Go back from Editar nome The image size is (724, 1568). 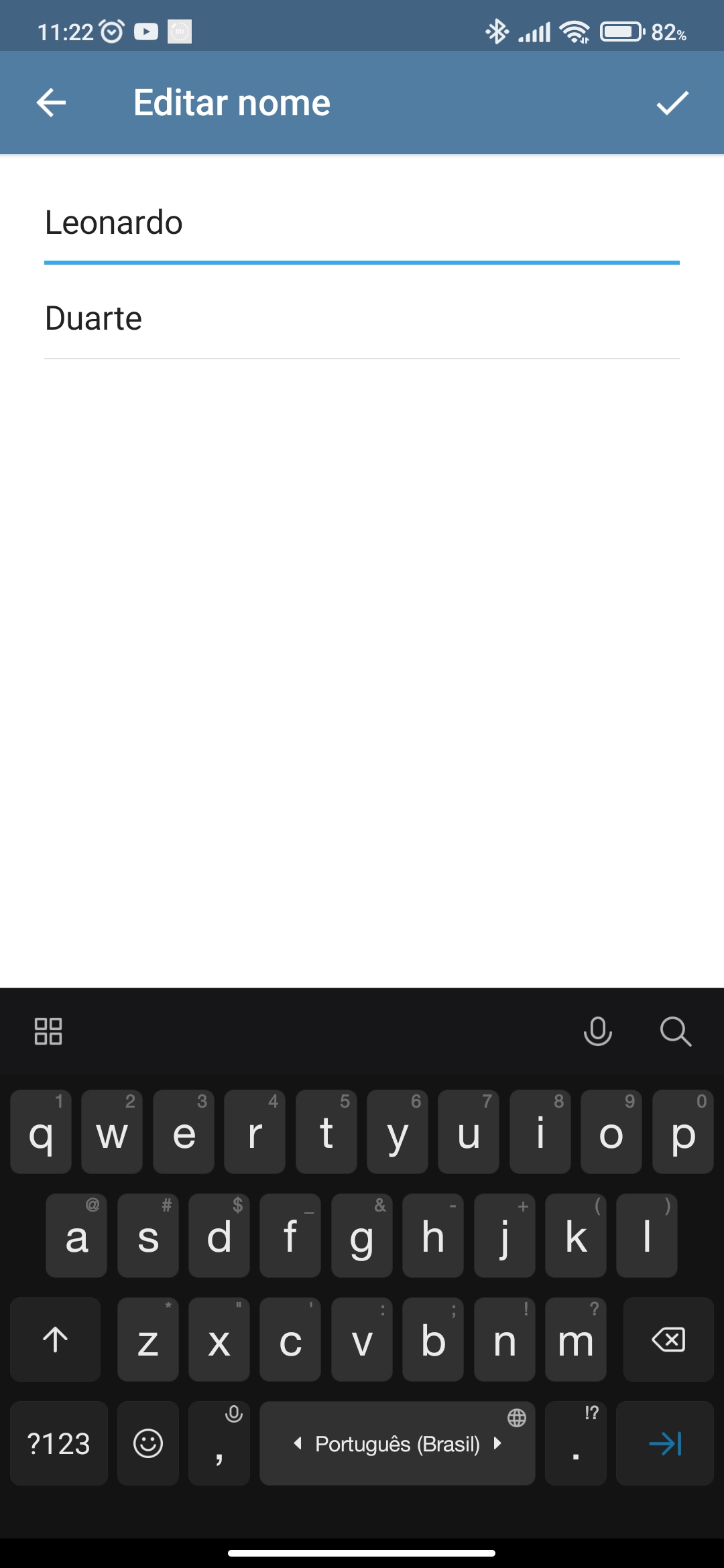[x=51, y=103]
